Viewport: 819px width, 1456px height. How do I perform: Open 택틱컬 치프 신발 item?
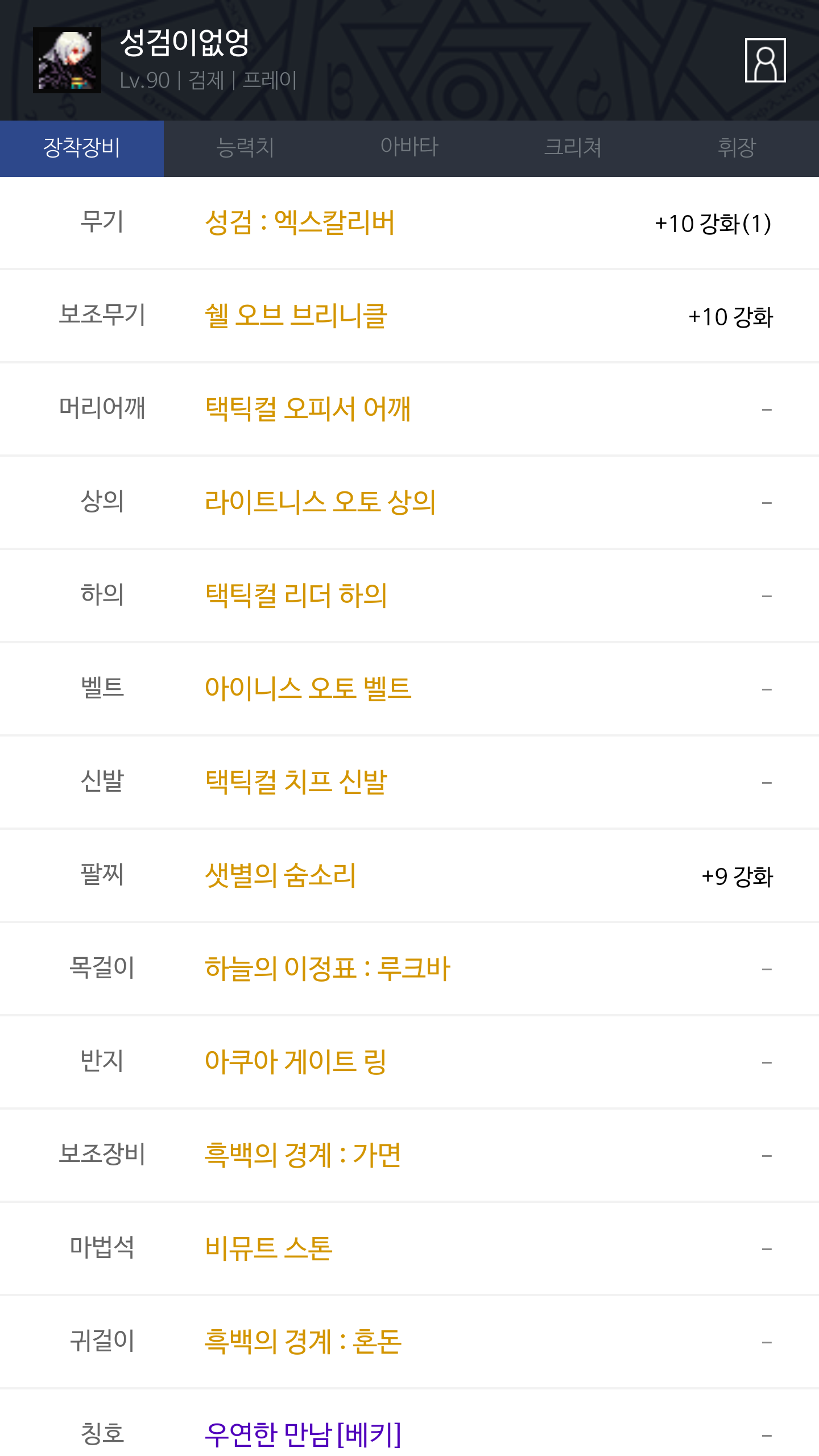tap(296, 782)
